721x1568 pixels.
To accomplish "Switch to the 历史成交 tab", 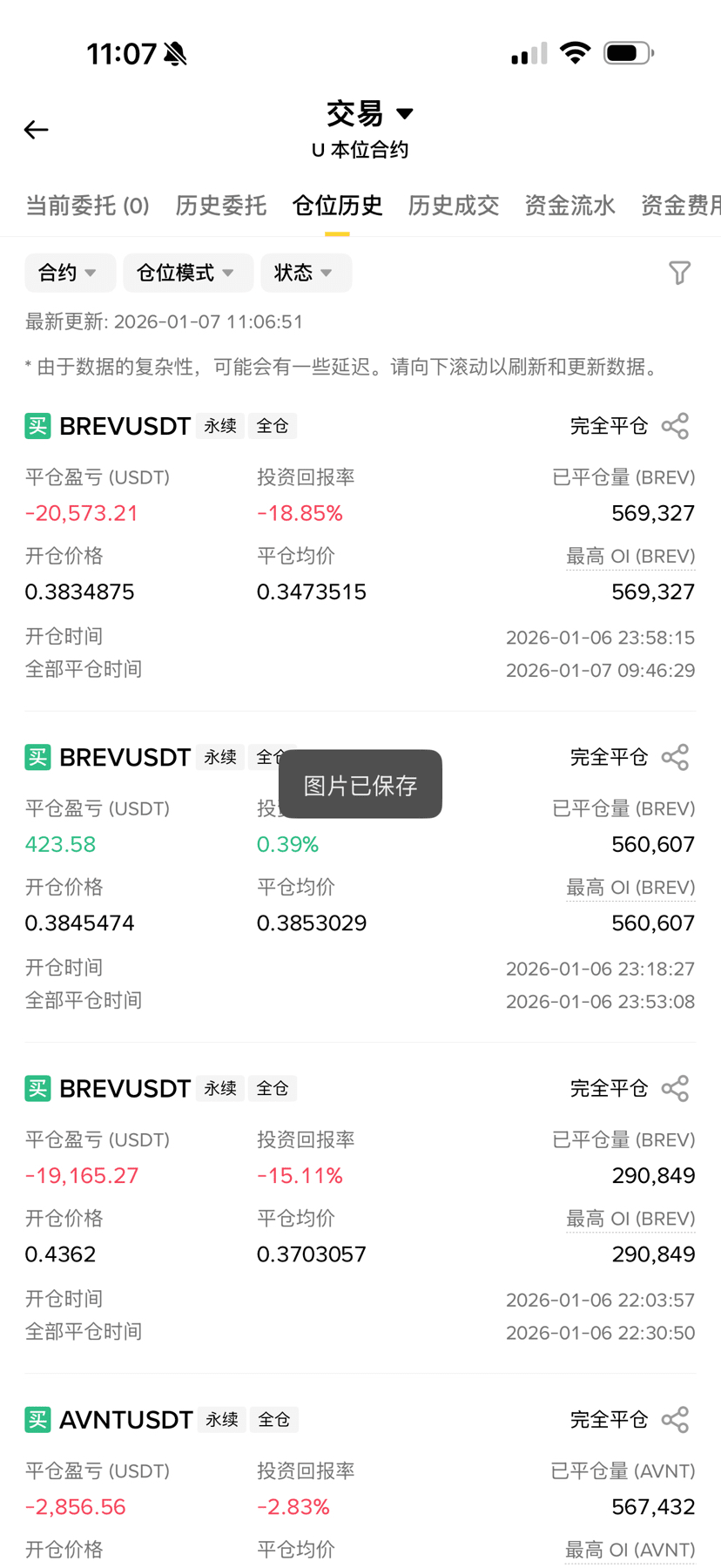I will 454,206.
